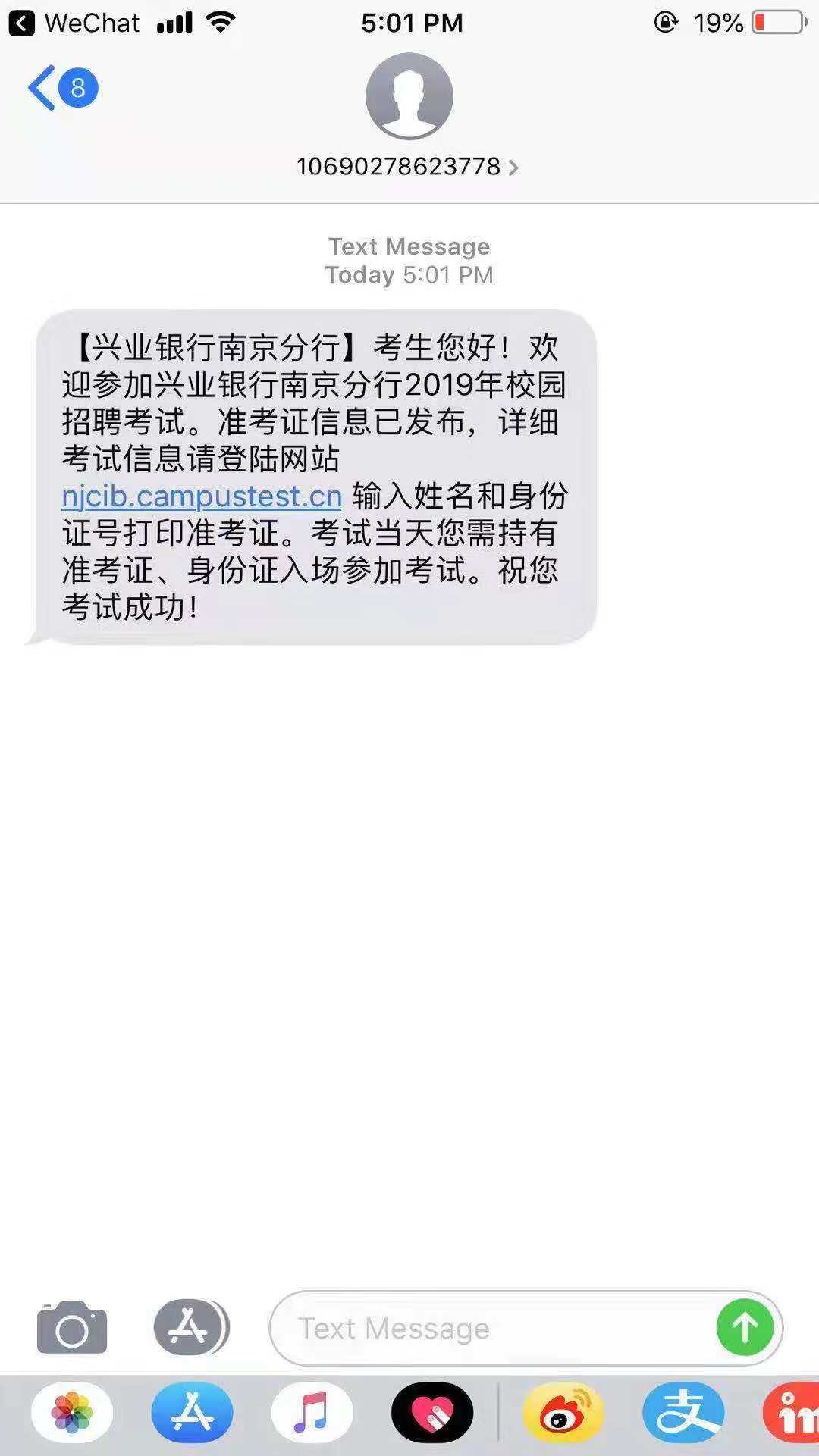
Task: Go back to the messages list
Action: 61,88
